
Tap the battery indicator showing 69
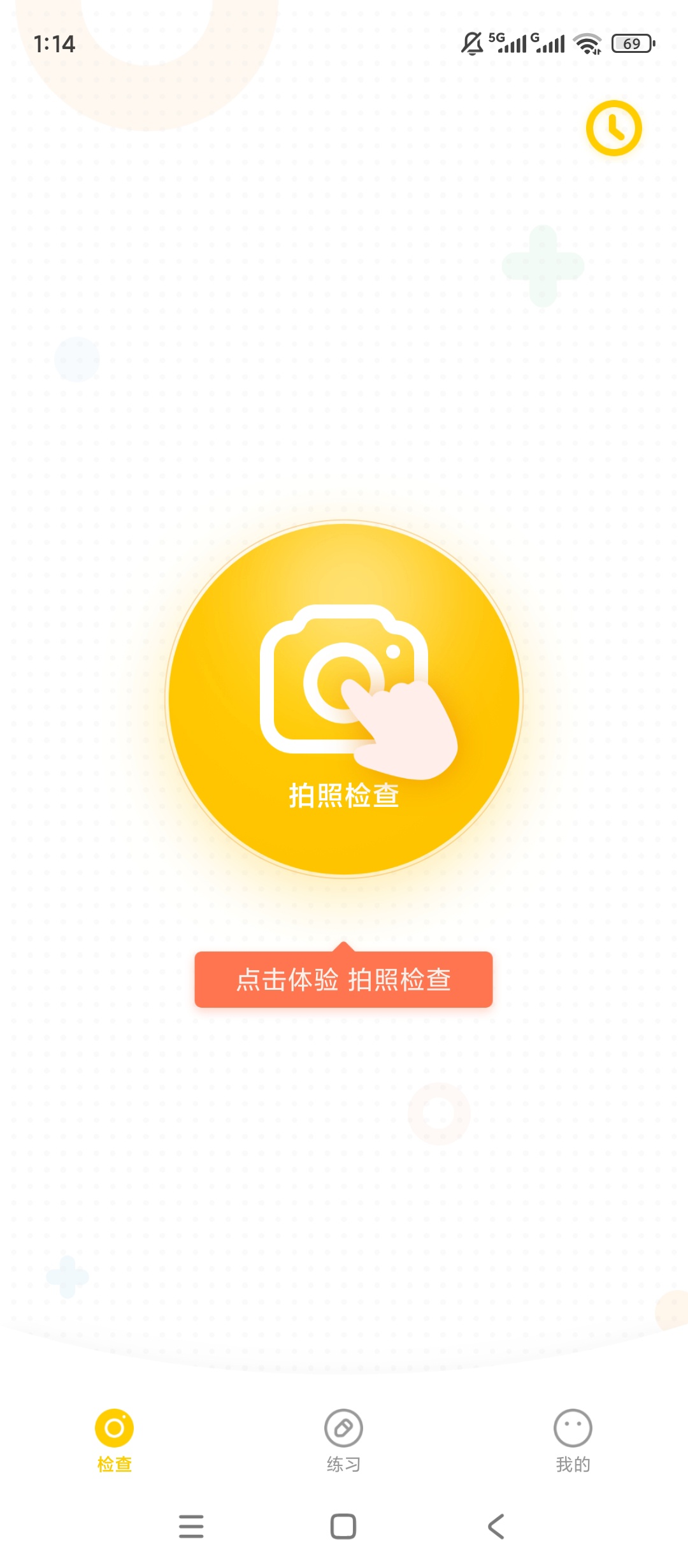tap(631, 43)
